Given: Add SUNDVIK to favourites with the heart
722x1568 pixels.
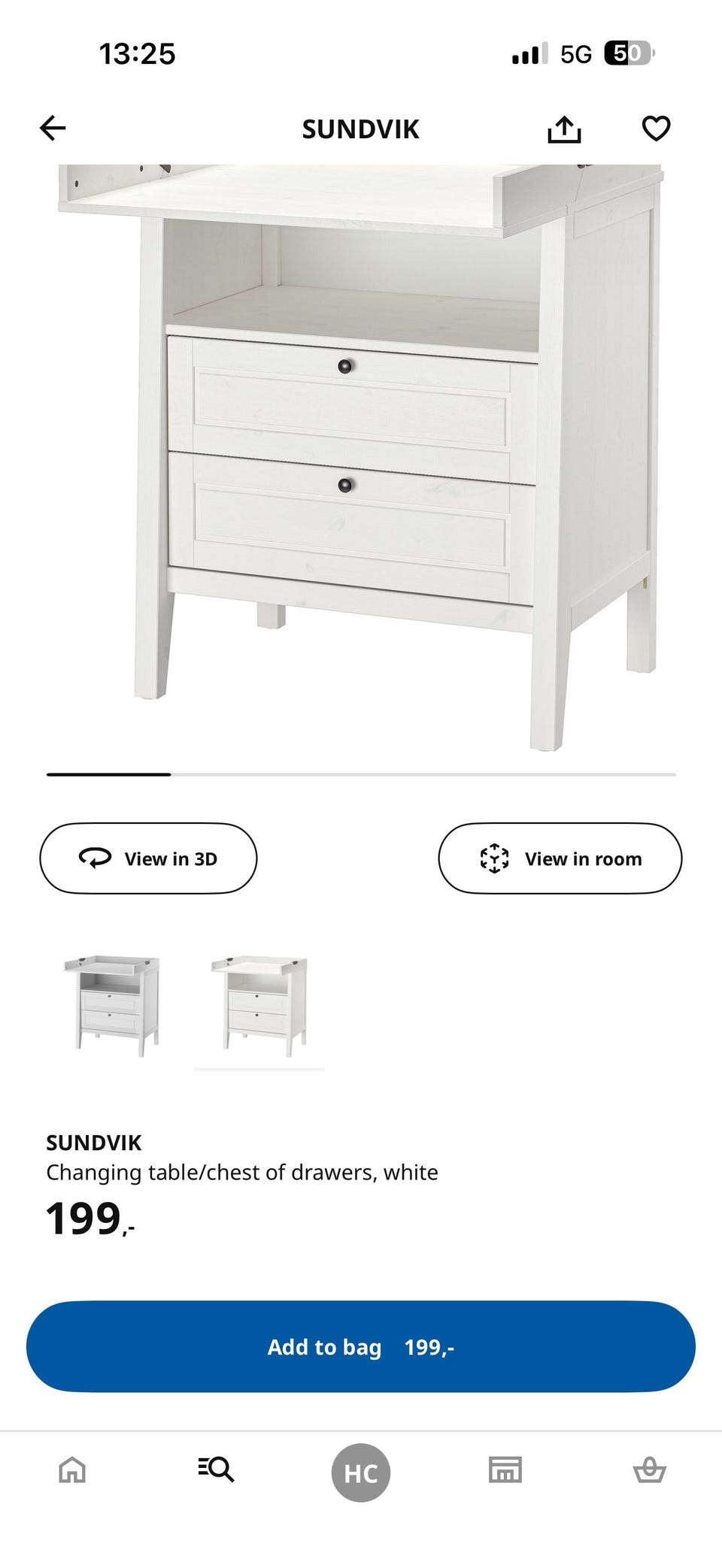Looking at the screenshot, I should click(x=656, y=129).
